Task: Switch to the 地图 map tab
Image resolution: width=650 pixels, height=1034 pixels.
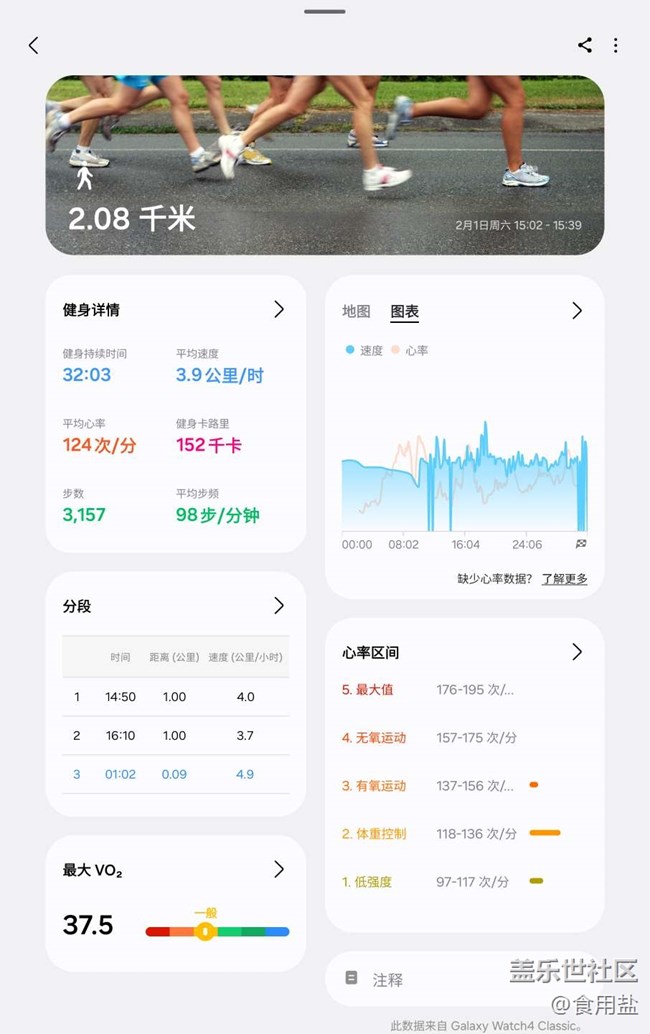Action: point(356,311)
